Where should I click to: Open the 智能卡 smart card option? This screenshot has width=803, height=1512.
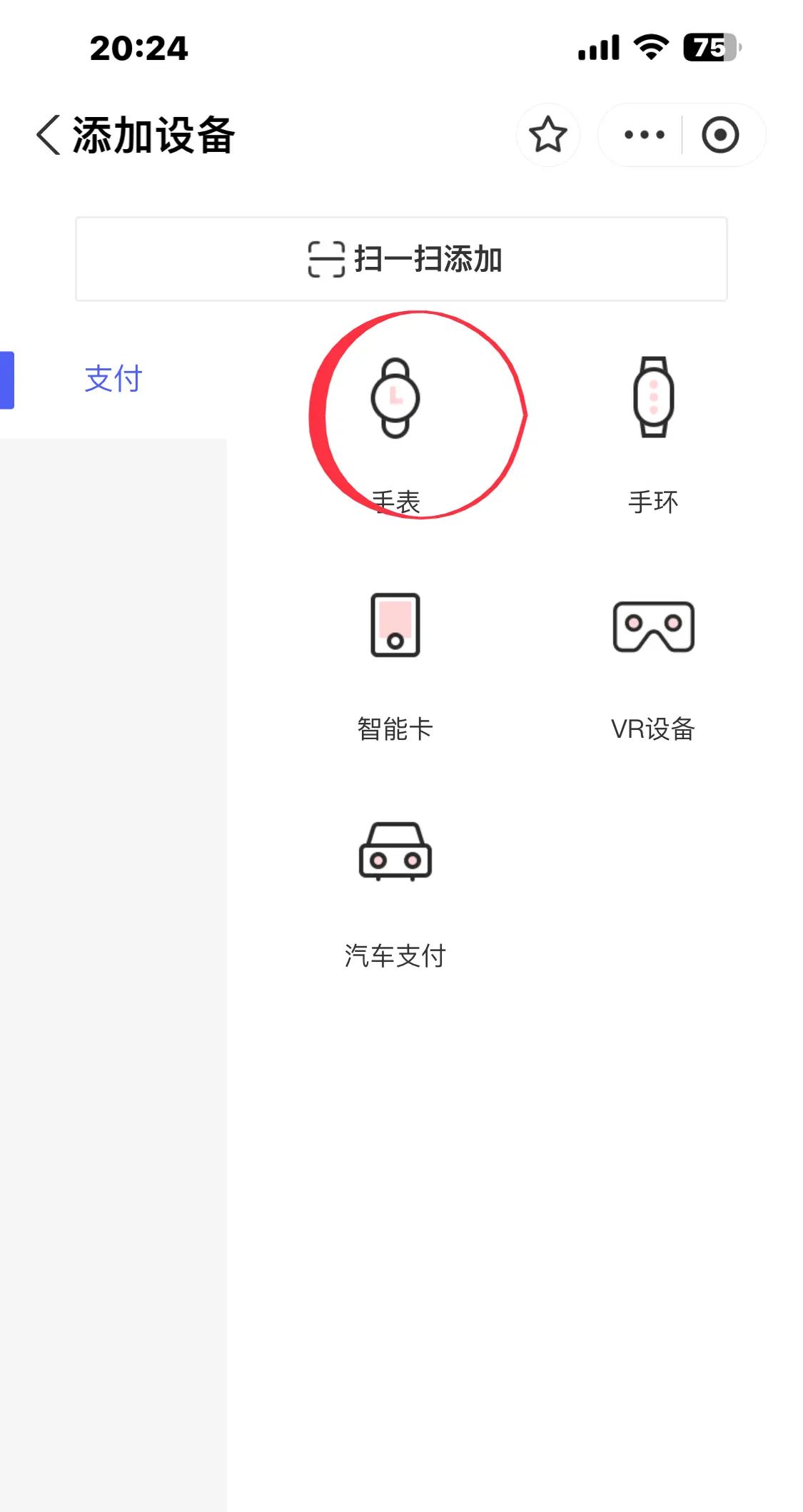pyautogui.click(x=395, y=625)
